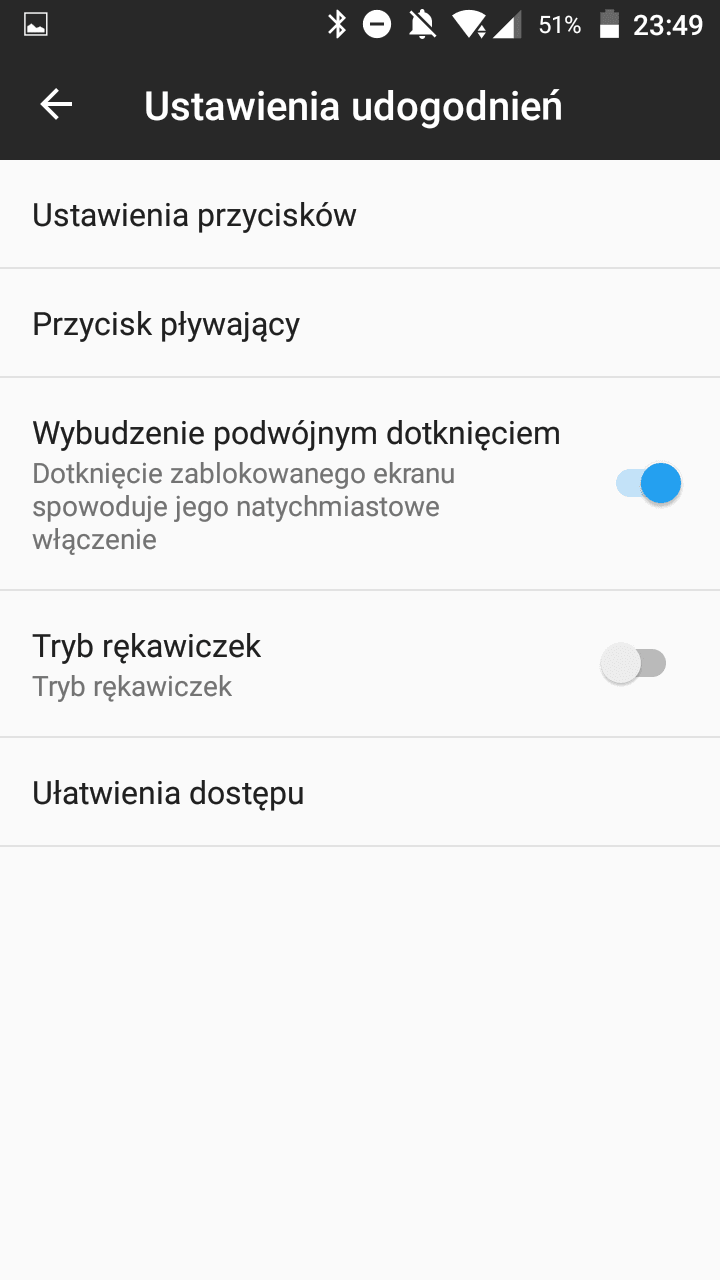Open Przycisk pływający settings

[360, 323]
